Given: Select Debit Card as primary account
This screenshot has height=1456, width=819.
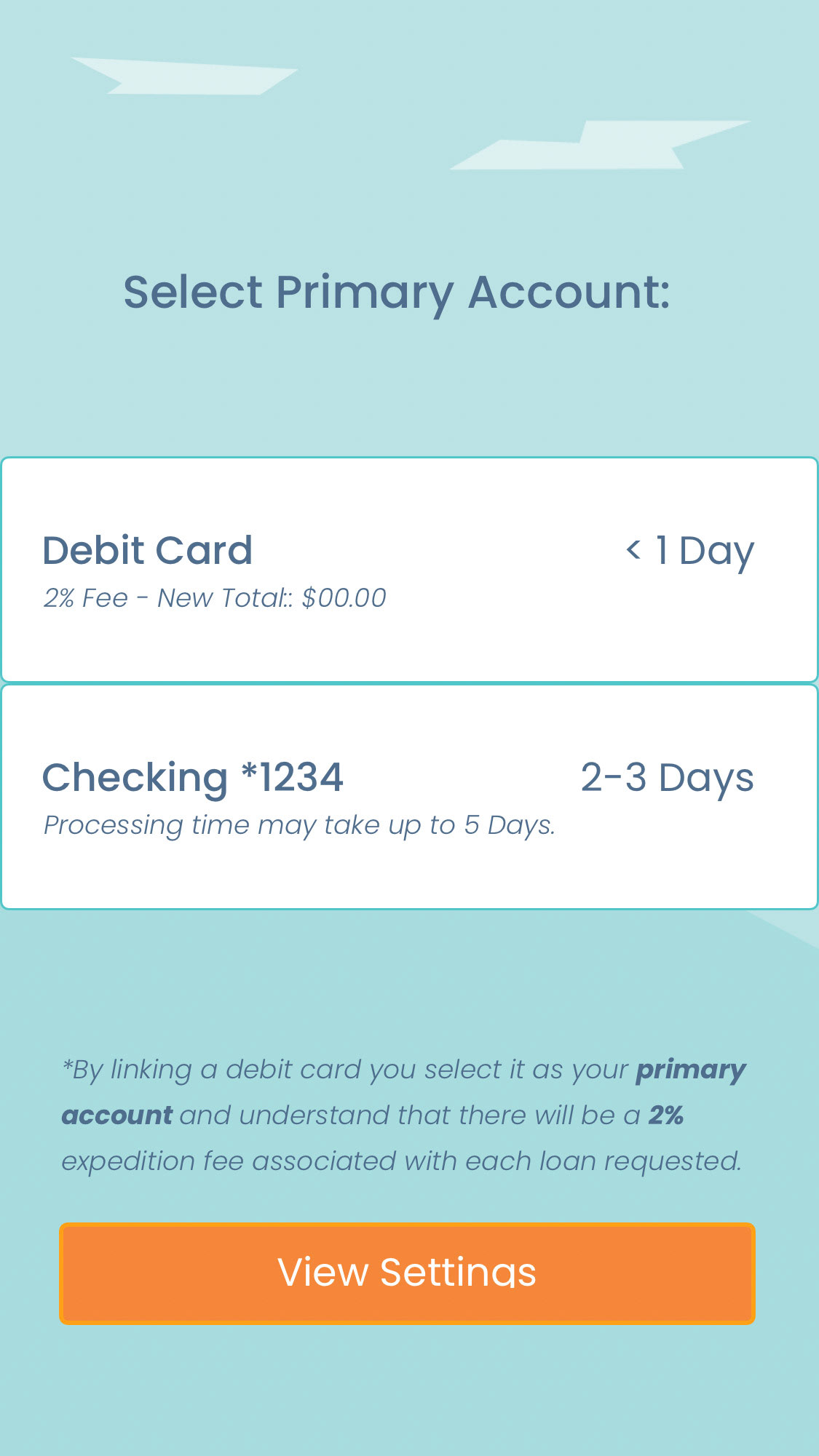Looking at the screenshot, I should pos(409,570).
